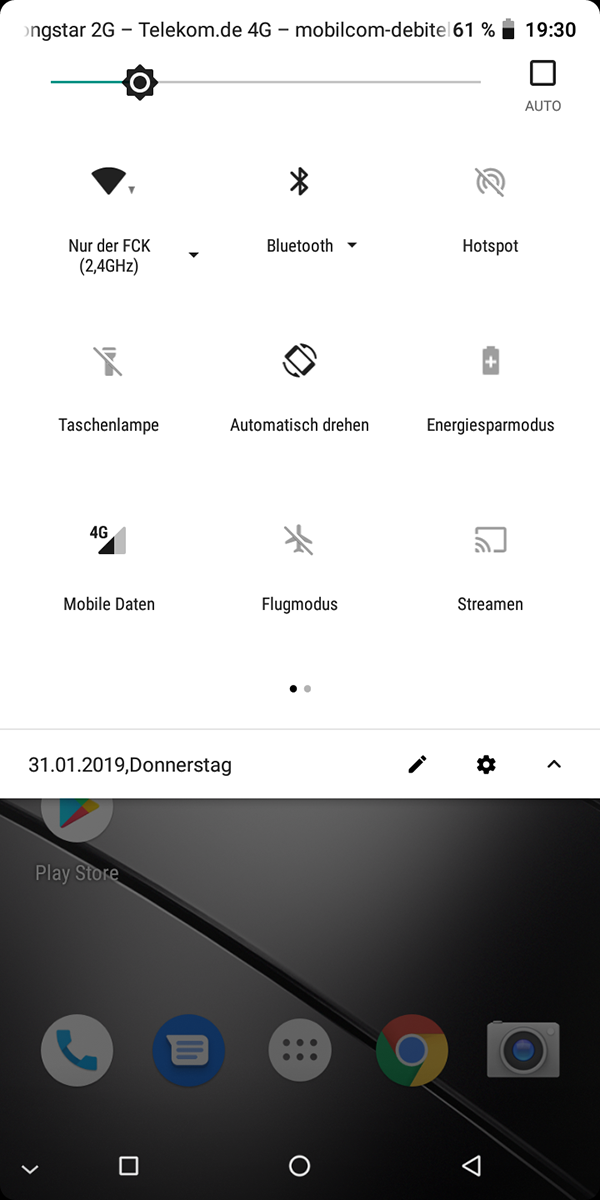Turn on the Taschenlampe flashlight
The height and width of the screenshot is (1200, 600).
point(108,361)
